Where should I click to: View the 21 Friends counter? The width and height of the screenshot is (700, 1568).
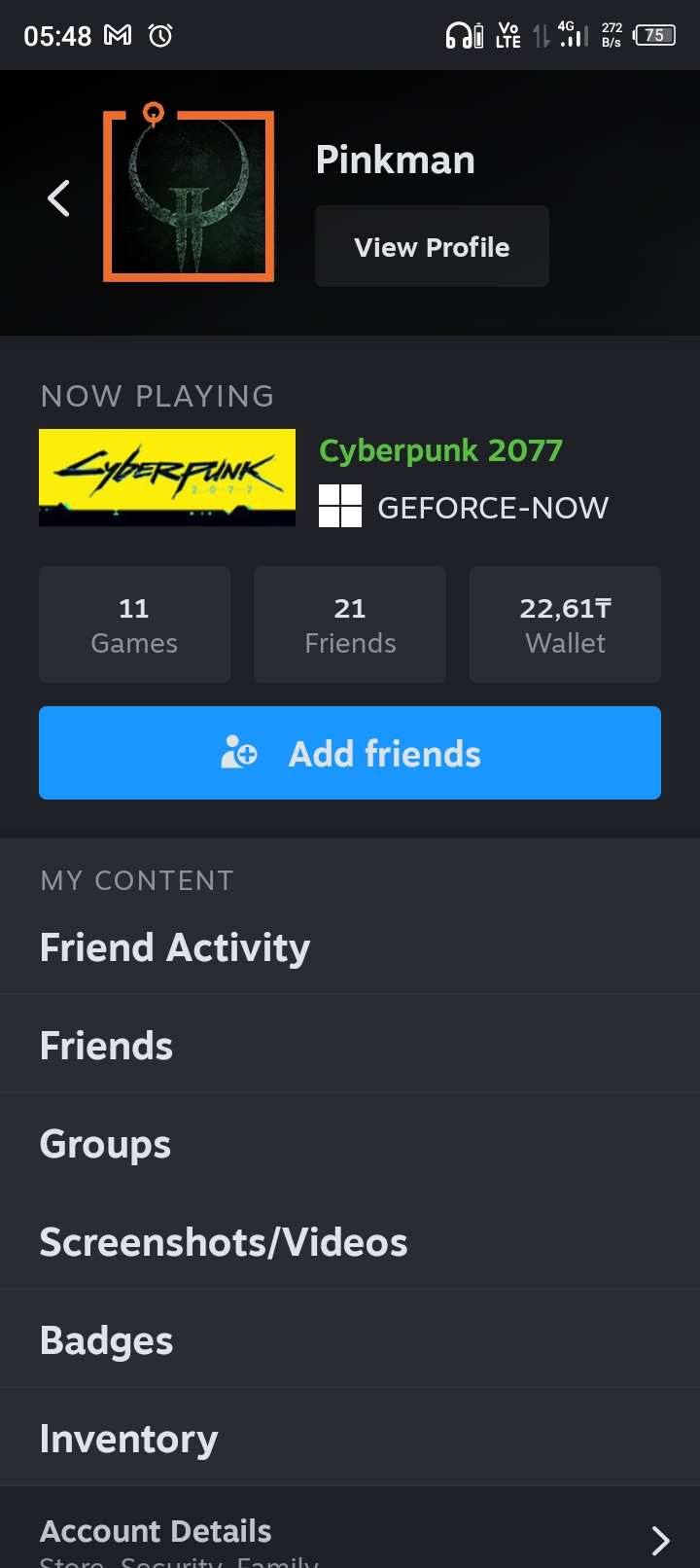[x=349, y=624]
